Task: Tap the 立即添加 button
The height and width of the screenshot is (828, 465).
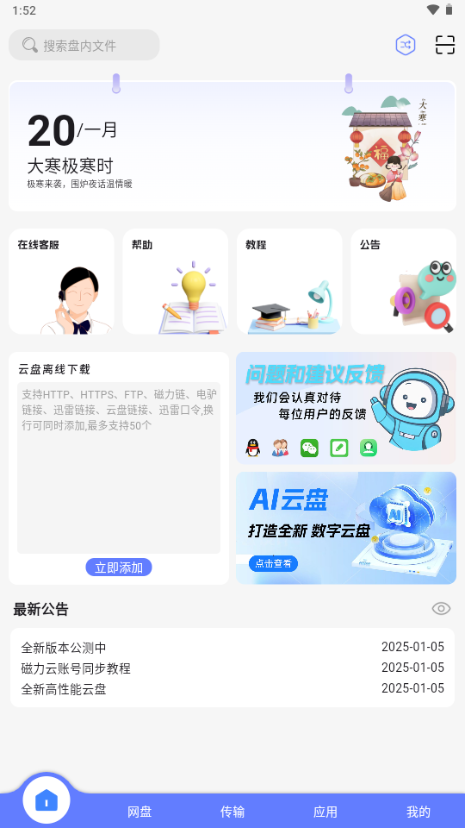Action: (x=119, y=568)
